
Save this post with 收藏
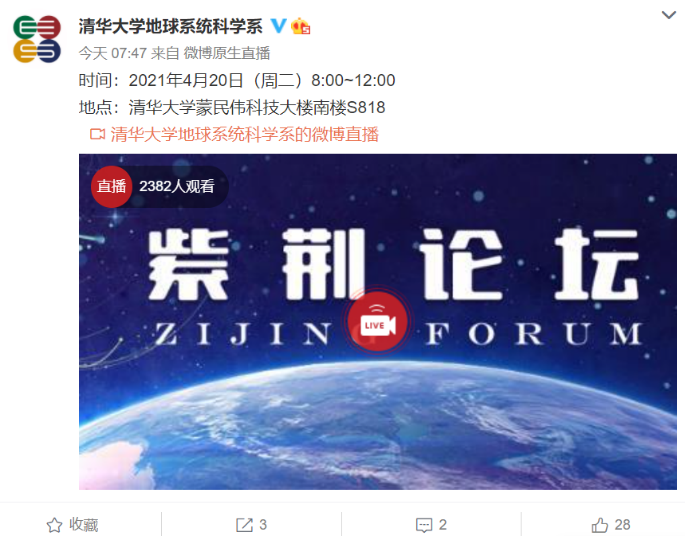click(72, 524)
